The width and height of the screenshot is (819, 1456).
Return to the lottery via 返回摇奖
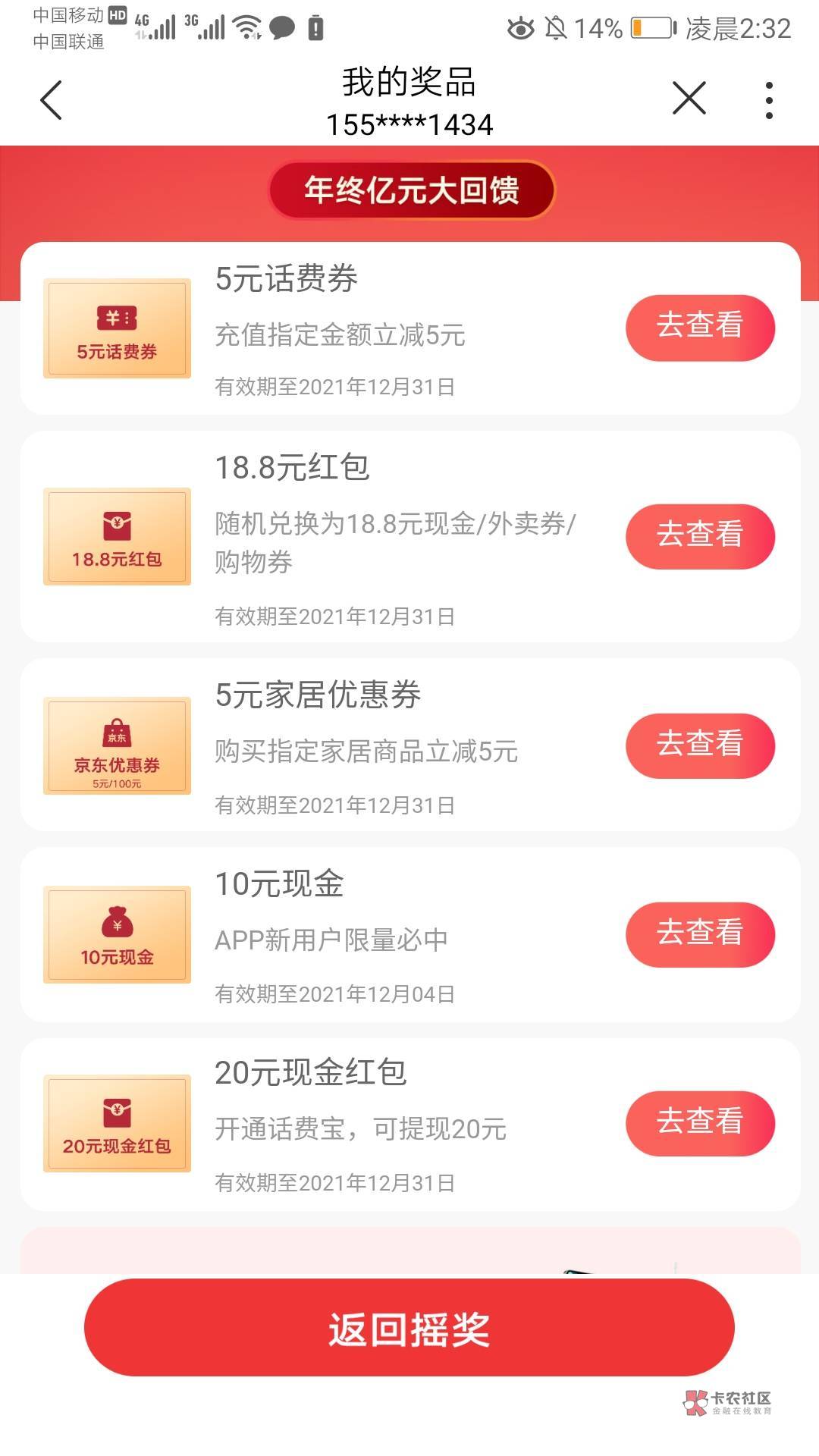point(409,1328)
